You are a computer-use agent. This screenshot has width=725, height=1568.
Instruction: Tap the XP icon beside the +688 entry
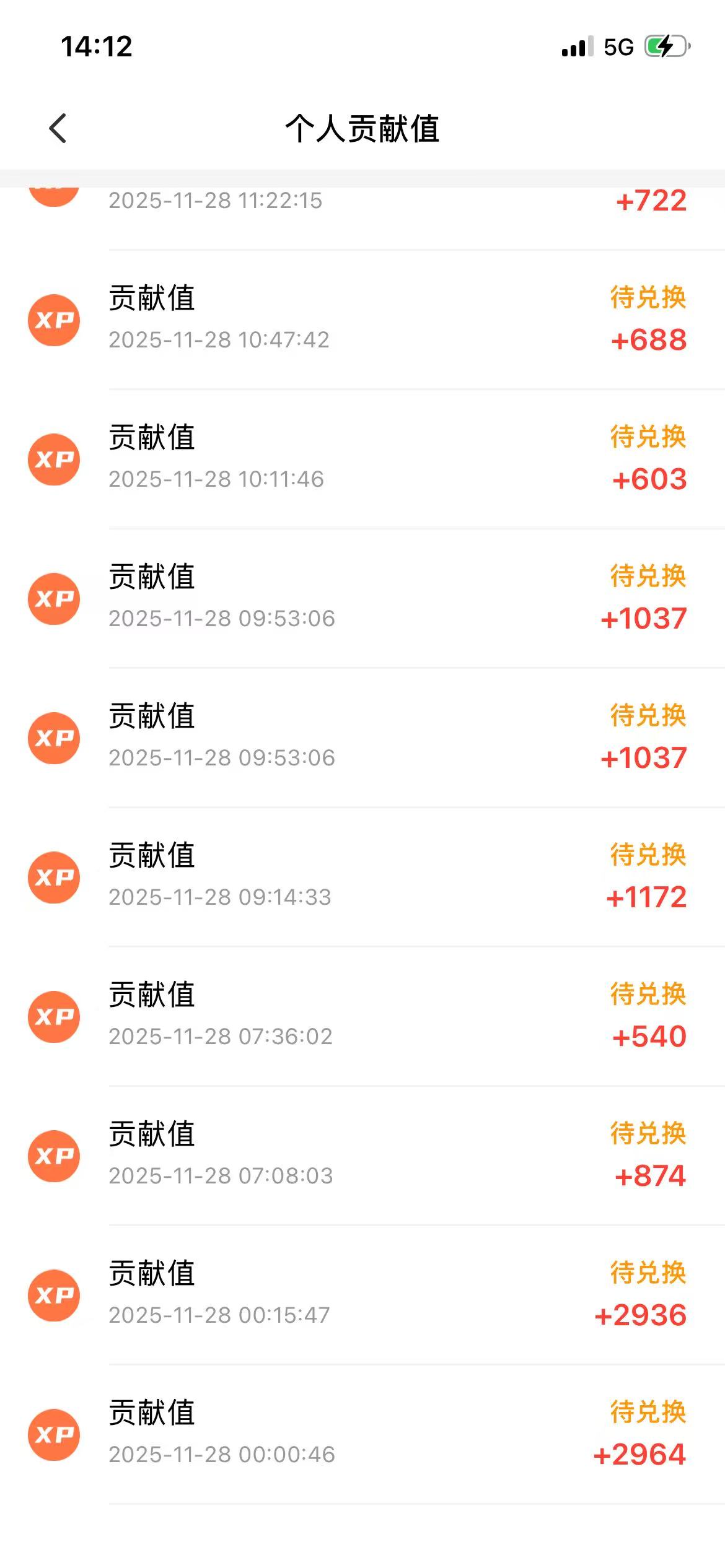[x=54, y=320]
